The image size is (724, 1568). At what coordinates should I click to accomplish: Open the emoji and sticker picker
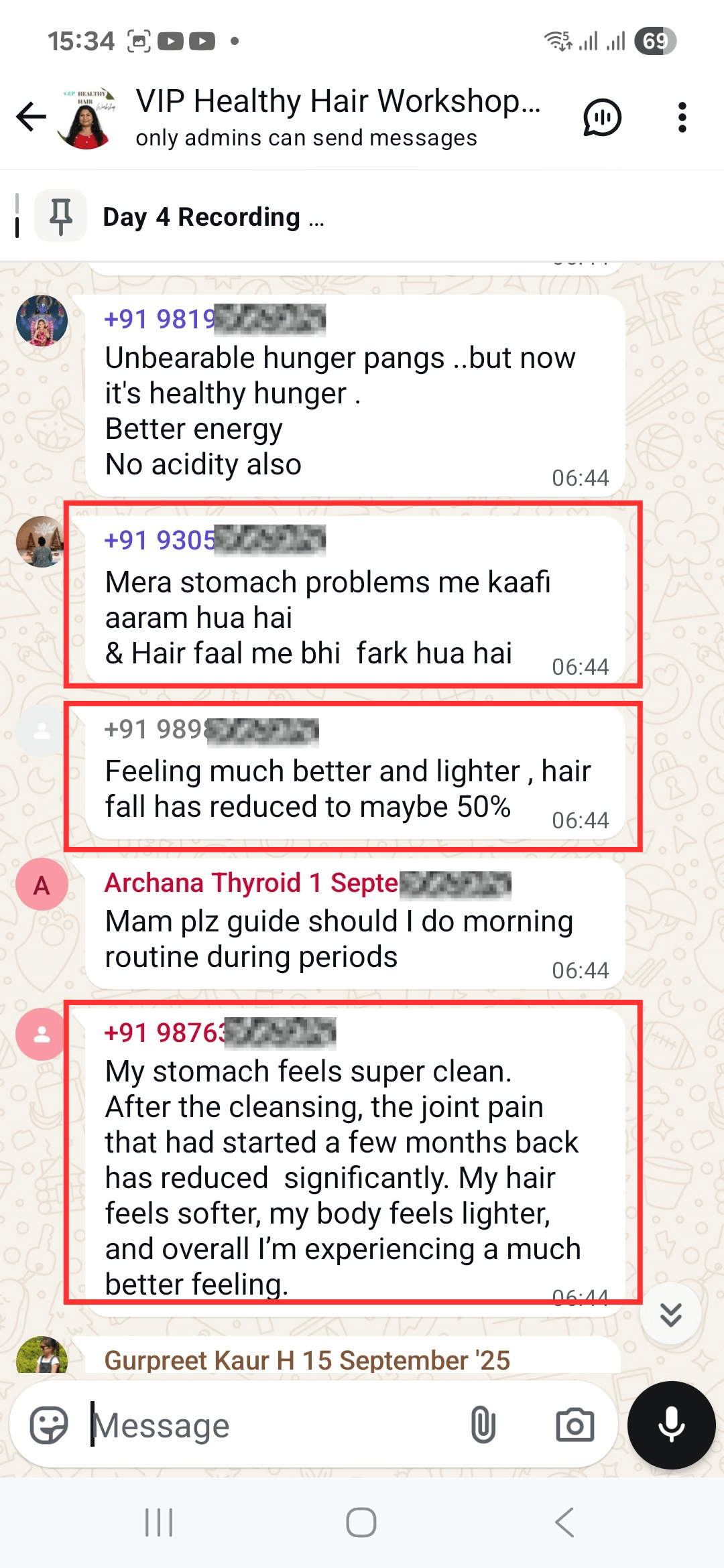(x=49, y=1425)
